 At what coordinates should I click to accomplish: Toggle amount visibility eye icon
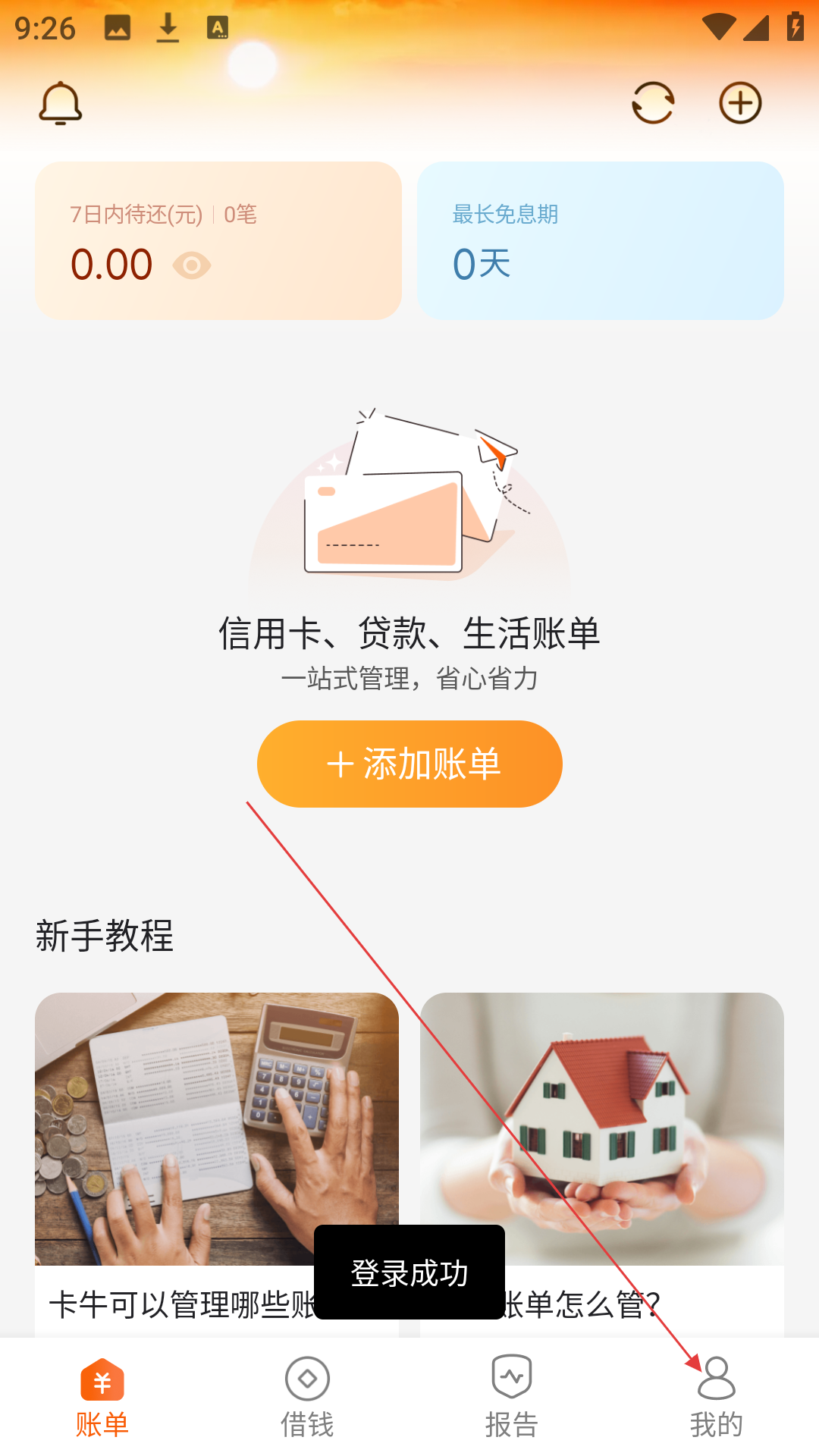click(x=192, y=265)
